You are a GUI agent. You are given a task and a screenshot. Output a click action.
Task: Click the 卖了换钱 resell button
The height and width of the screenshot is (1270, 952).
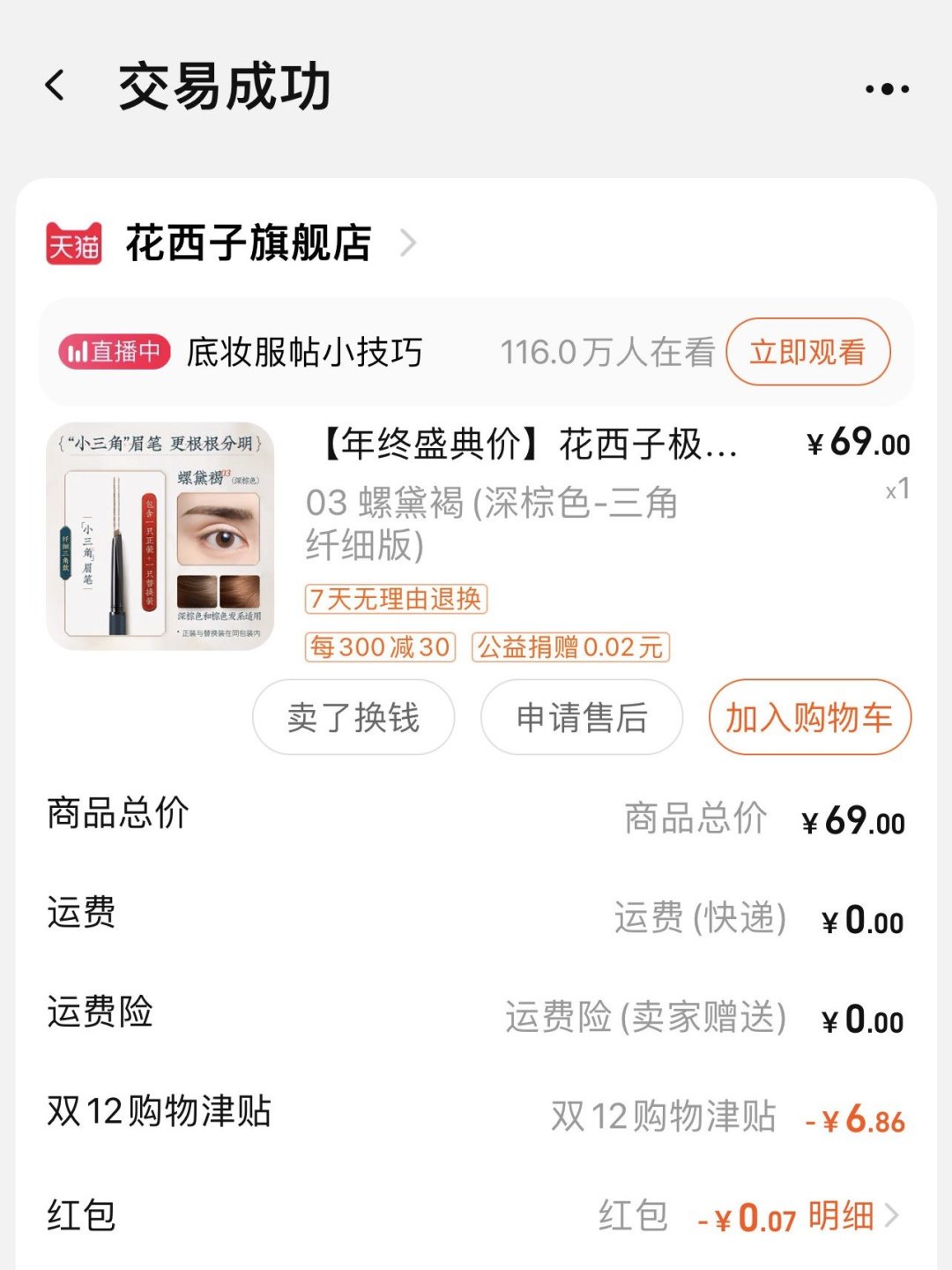tap(353, 718)
